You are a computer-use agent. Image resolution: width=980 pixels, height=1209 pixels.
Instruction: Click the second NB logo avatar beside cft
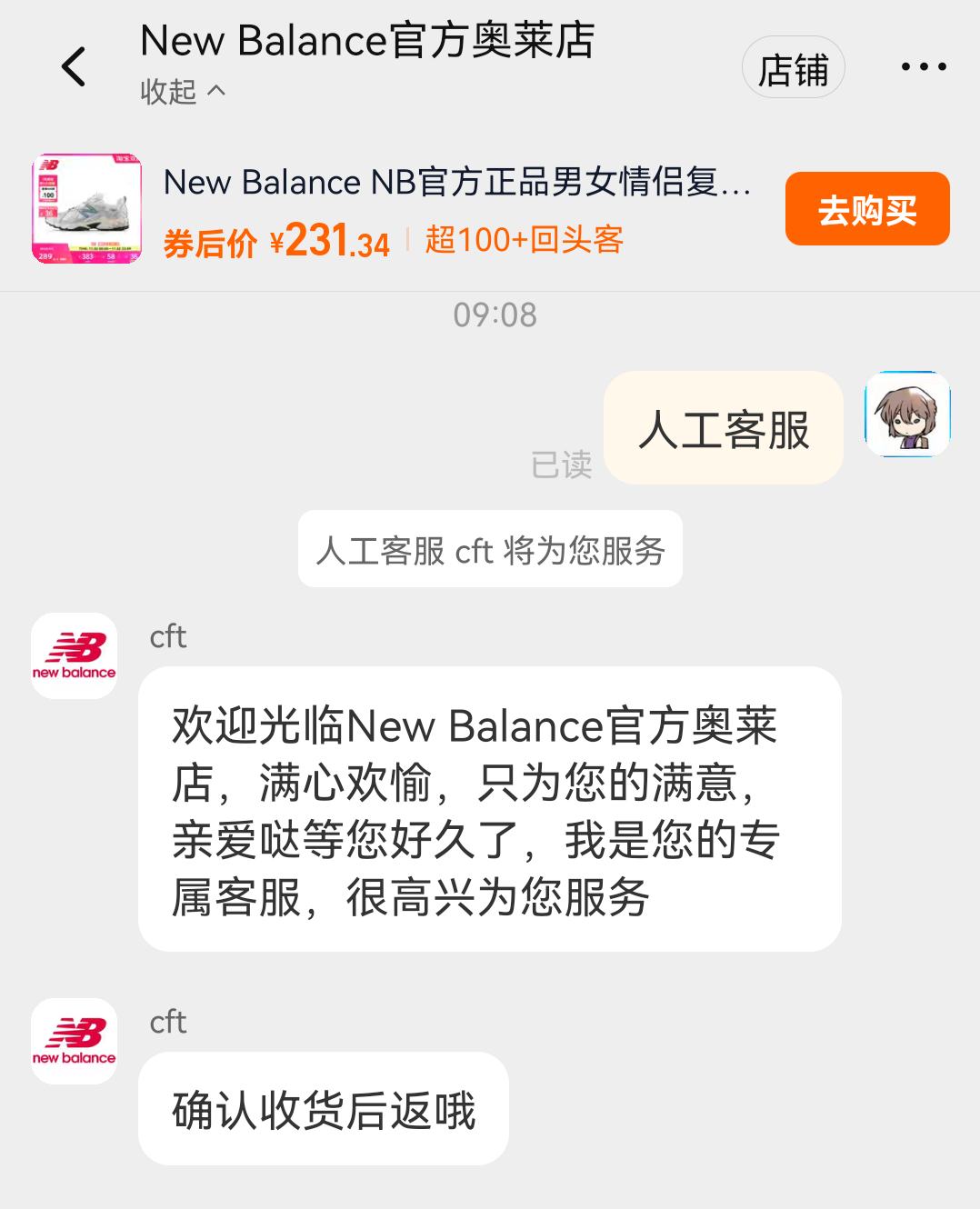(x=74, y=1042)
